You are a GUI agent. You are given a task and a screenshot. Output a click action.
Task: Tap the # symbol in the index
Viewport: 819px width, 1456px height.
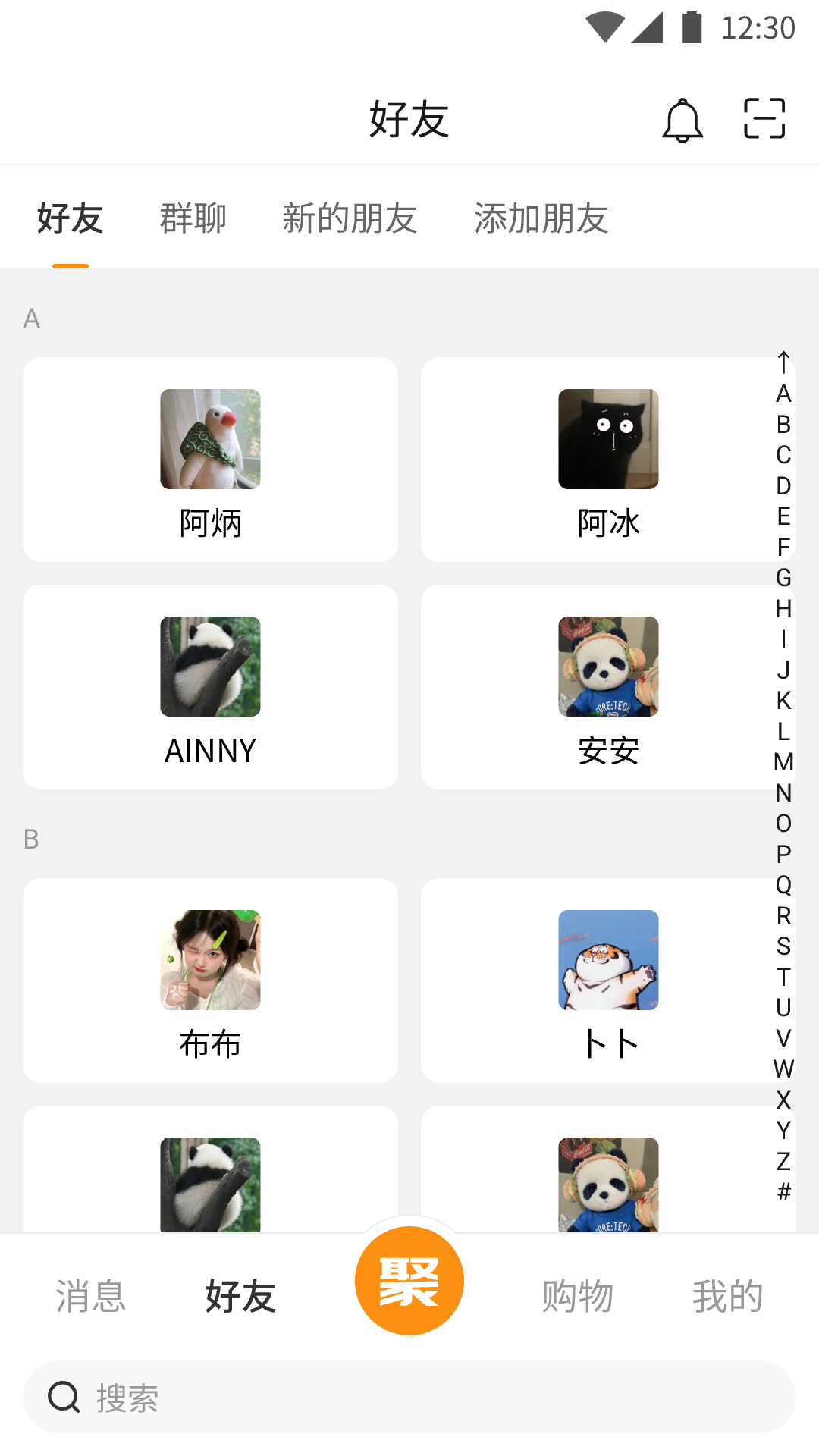[783, 1192]
